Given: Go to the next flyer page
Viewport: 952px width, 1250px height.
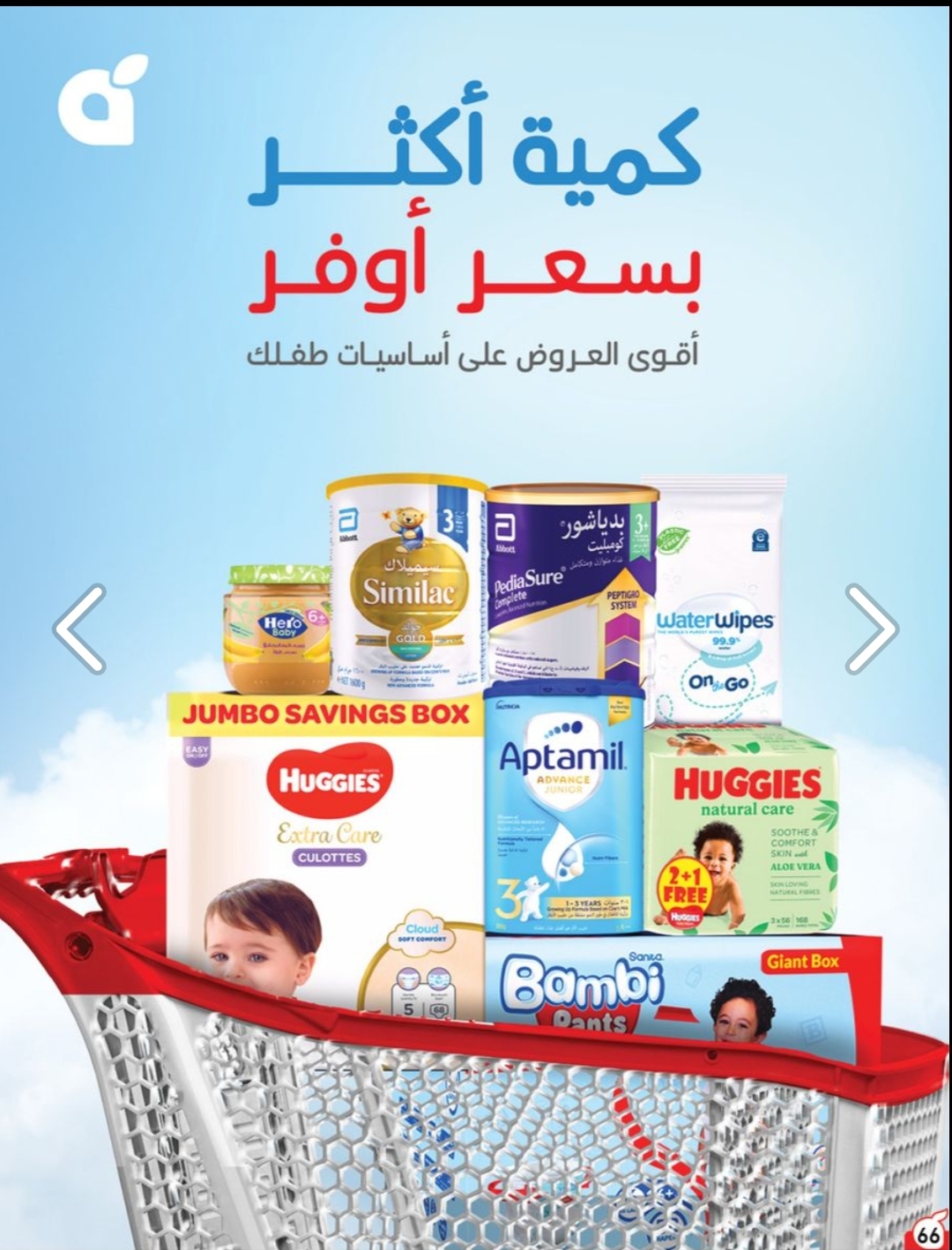Looking at the screenshot, I should coord(872,628).
